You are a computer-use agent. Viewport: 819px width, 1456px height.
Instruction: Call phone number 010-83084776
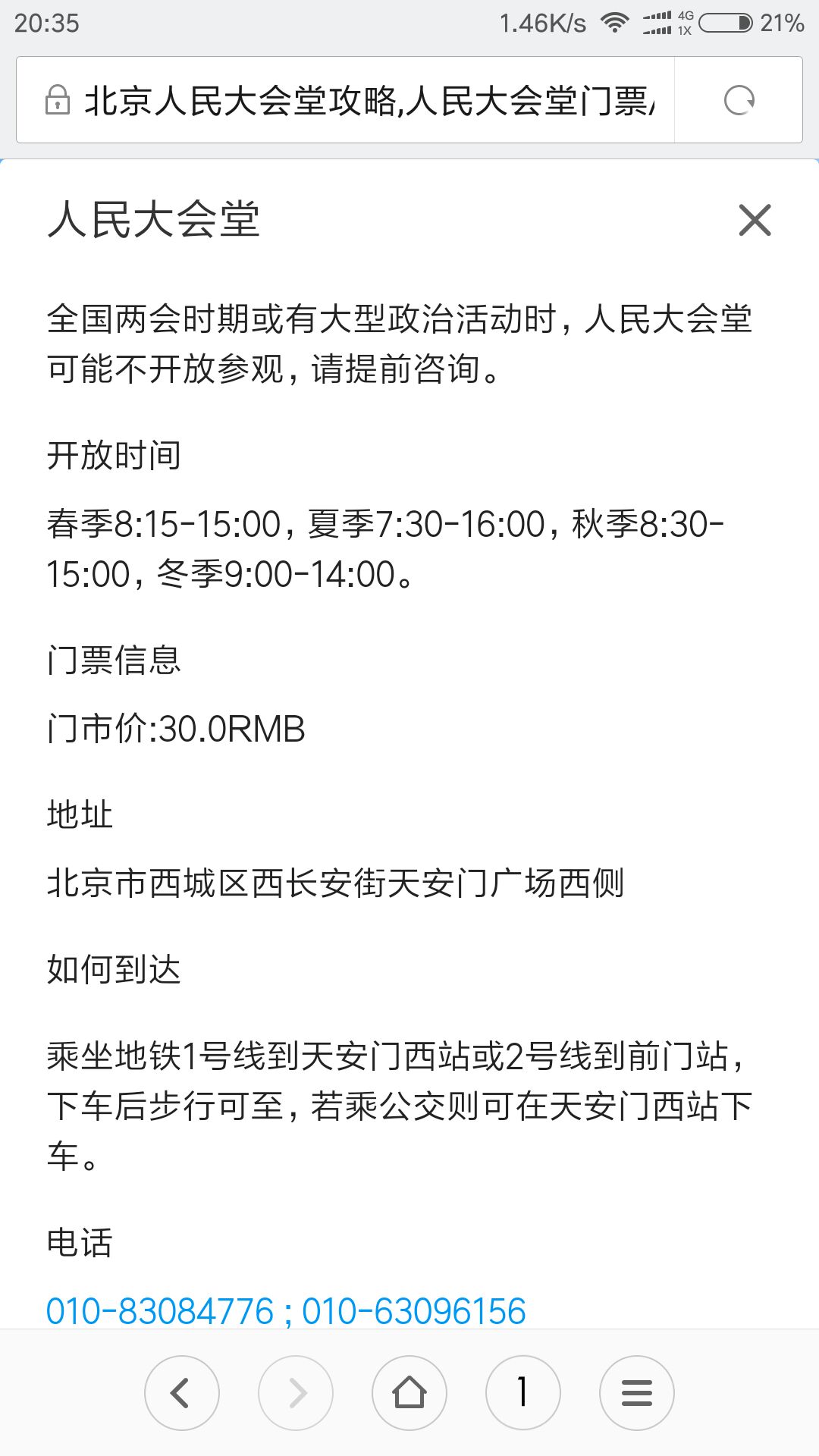point(159,1311)
